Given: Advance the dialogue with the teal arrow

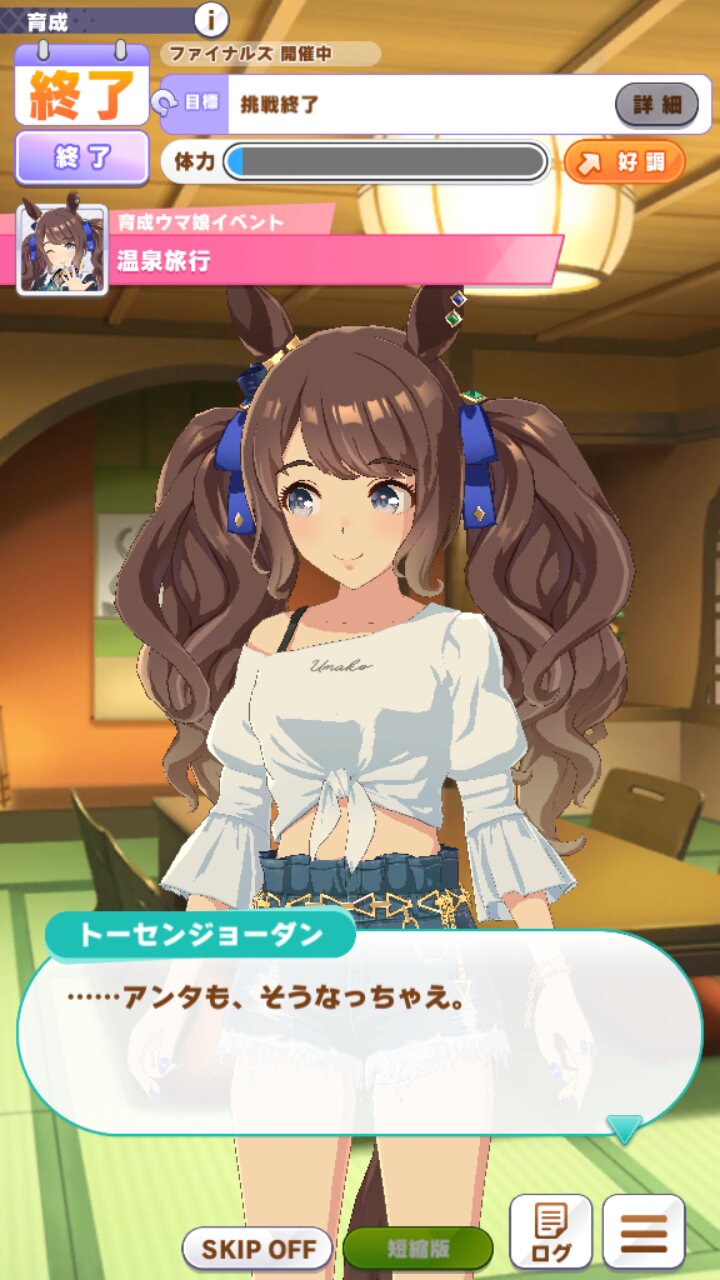Looking at the screenshot, I should pyautogui.click(x=625, y=1129).
